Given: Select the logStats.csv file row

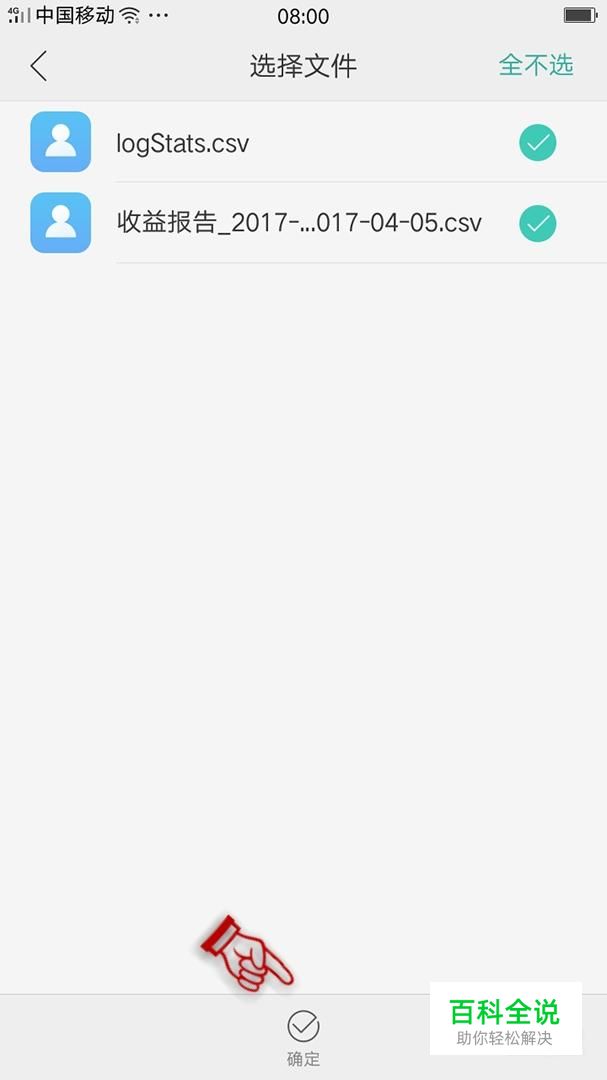Looking at the screenshot, I should click(x=303, y=143).
